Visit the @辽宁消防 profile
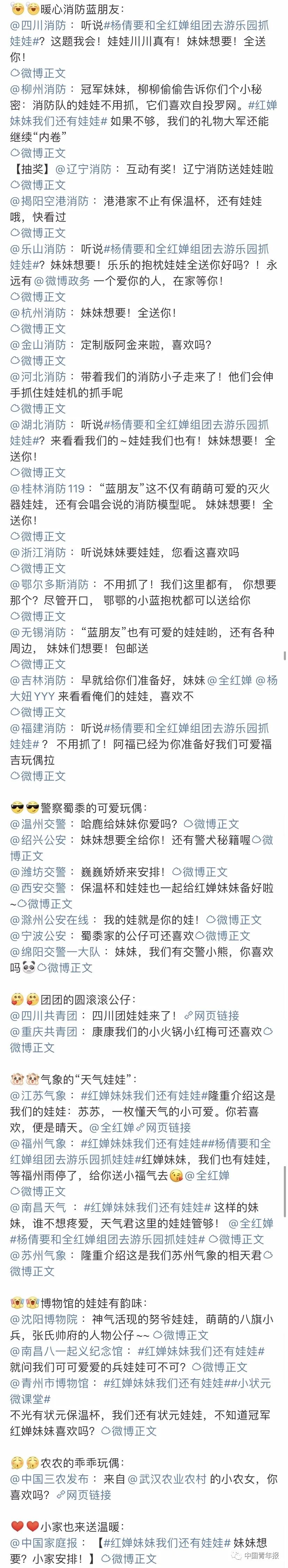The image size is (288, 1568). (x=83, y=169)
